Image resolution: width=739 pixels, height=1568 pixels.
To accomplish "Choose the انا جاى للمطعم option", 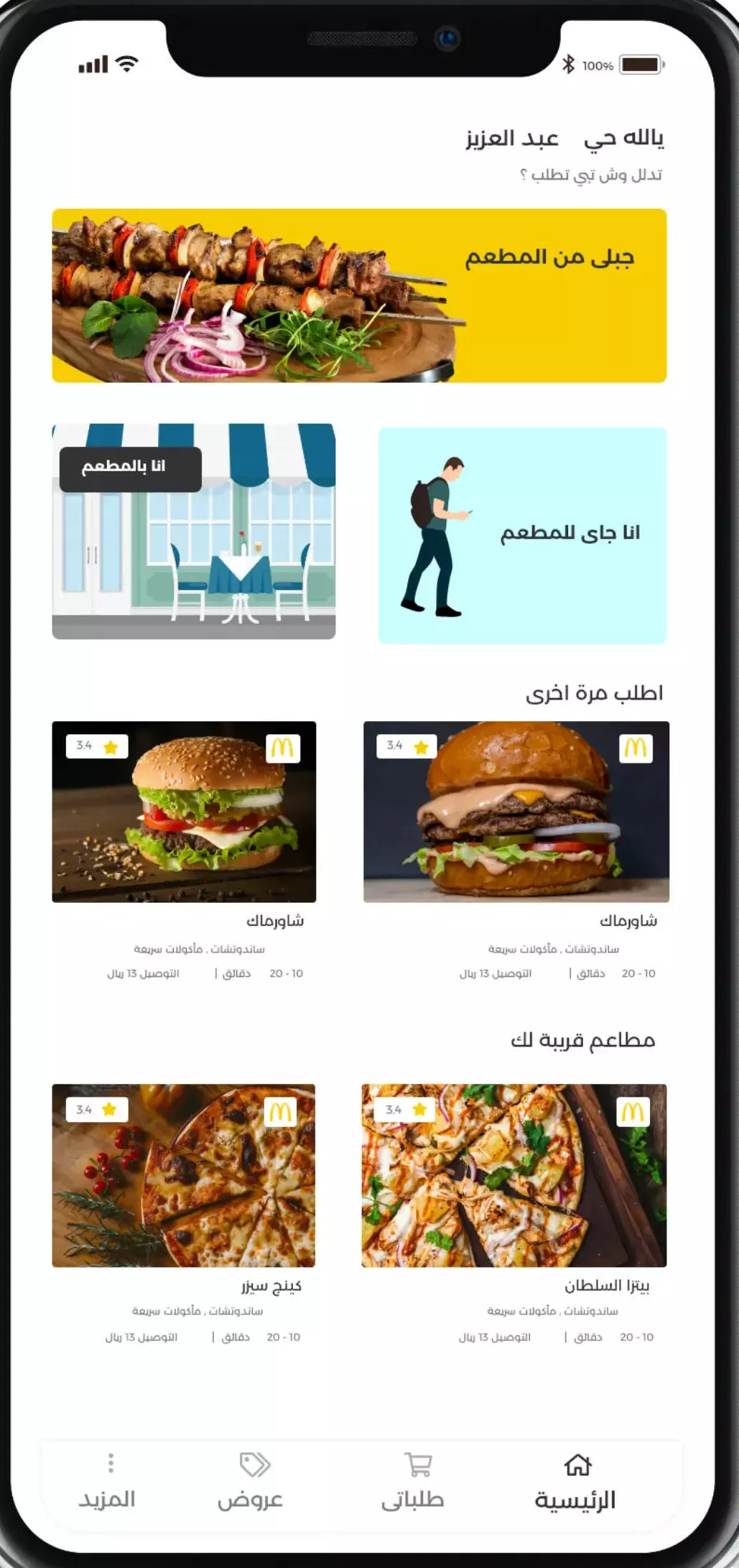I will click(522, 535).
